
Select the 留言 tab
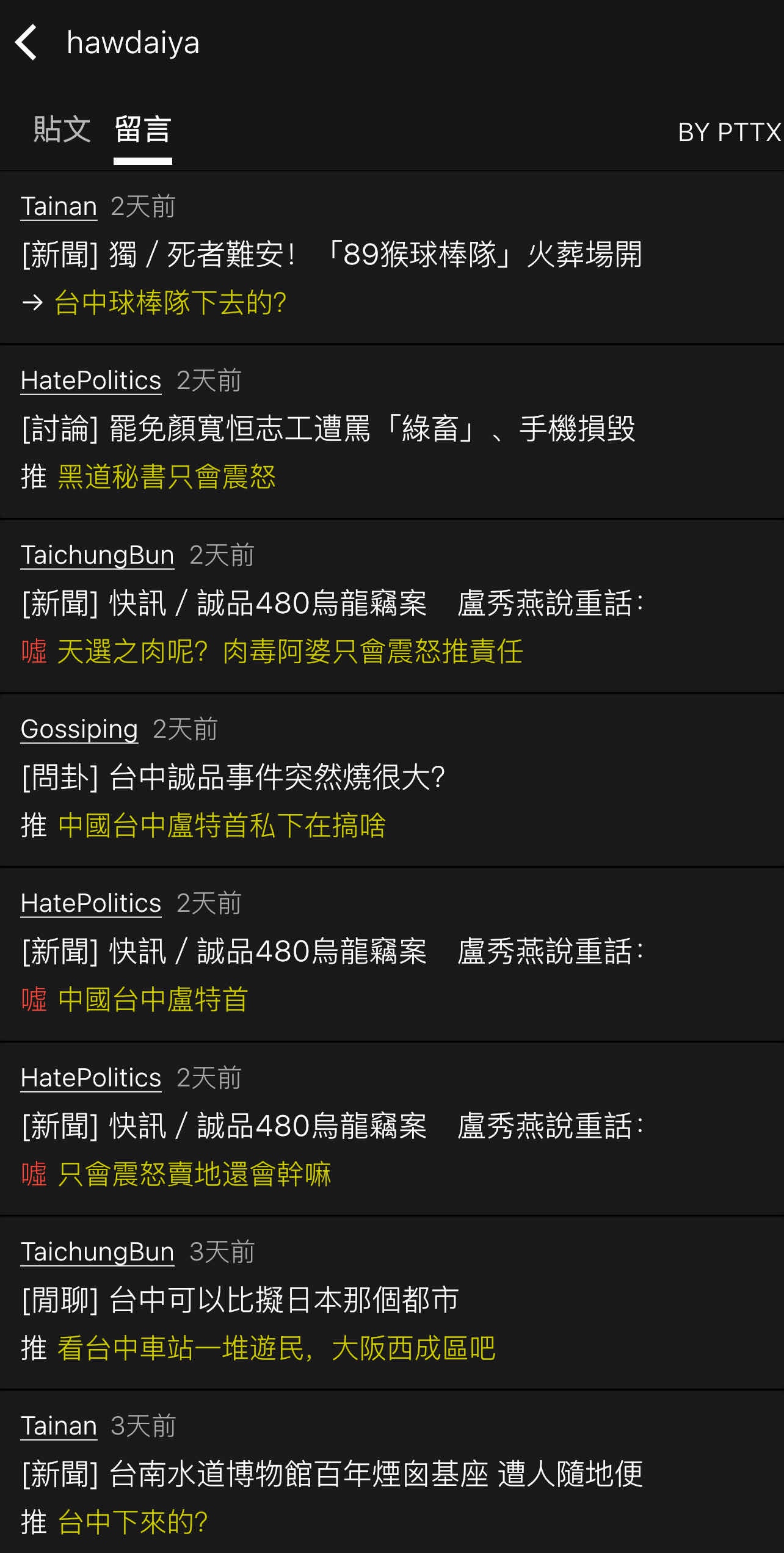[x=143, y=129]
